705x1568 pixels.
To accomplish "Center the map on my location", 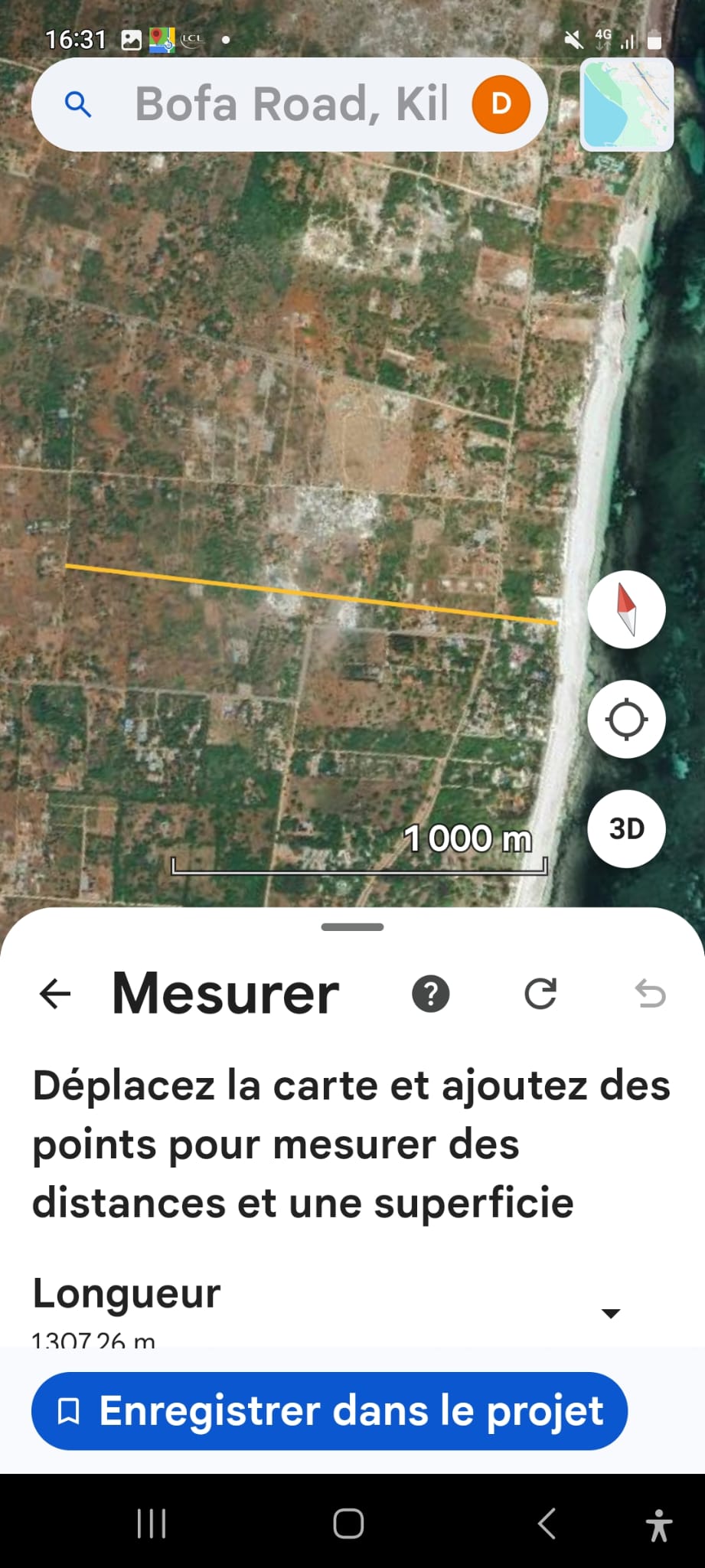I will (626, 720).
